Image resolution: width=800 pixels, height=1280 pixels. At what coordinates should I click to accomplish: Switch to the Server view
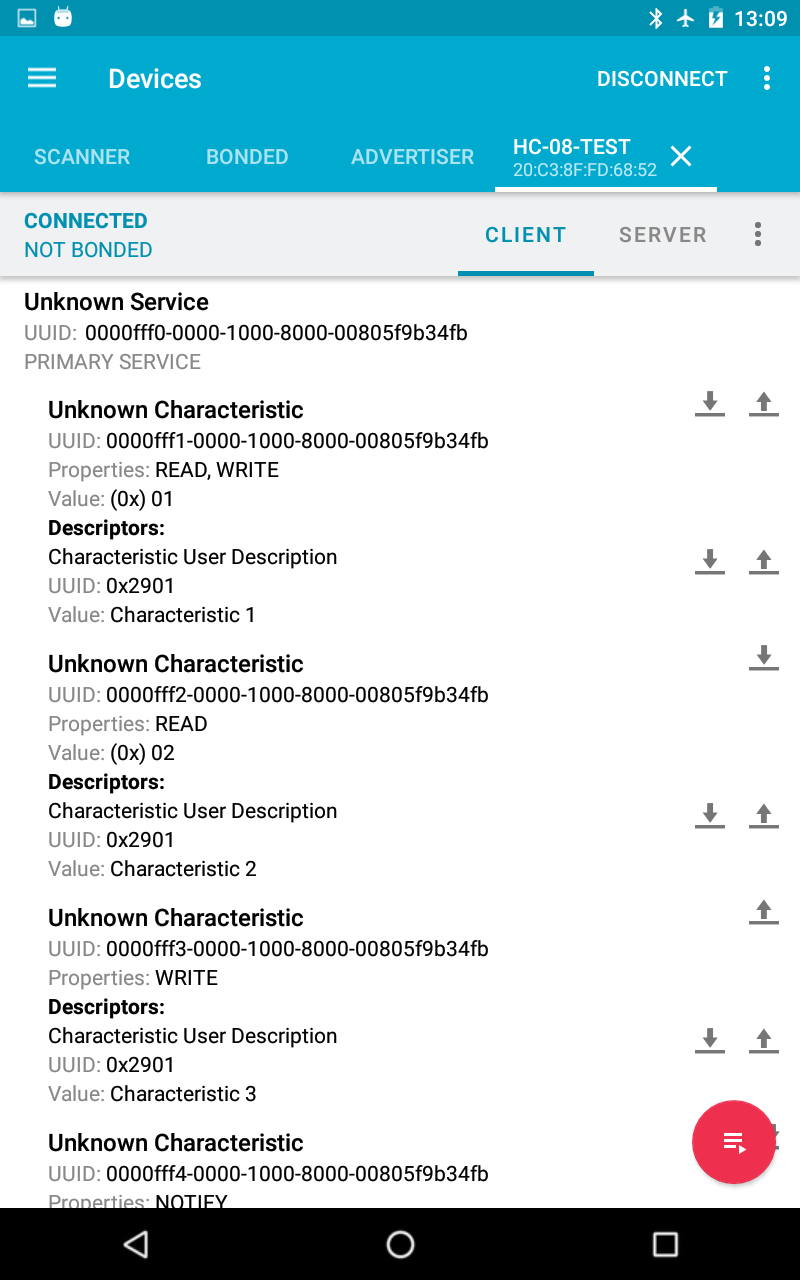(x=662, y=235)
